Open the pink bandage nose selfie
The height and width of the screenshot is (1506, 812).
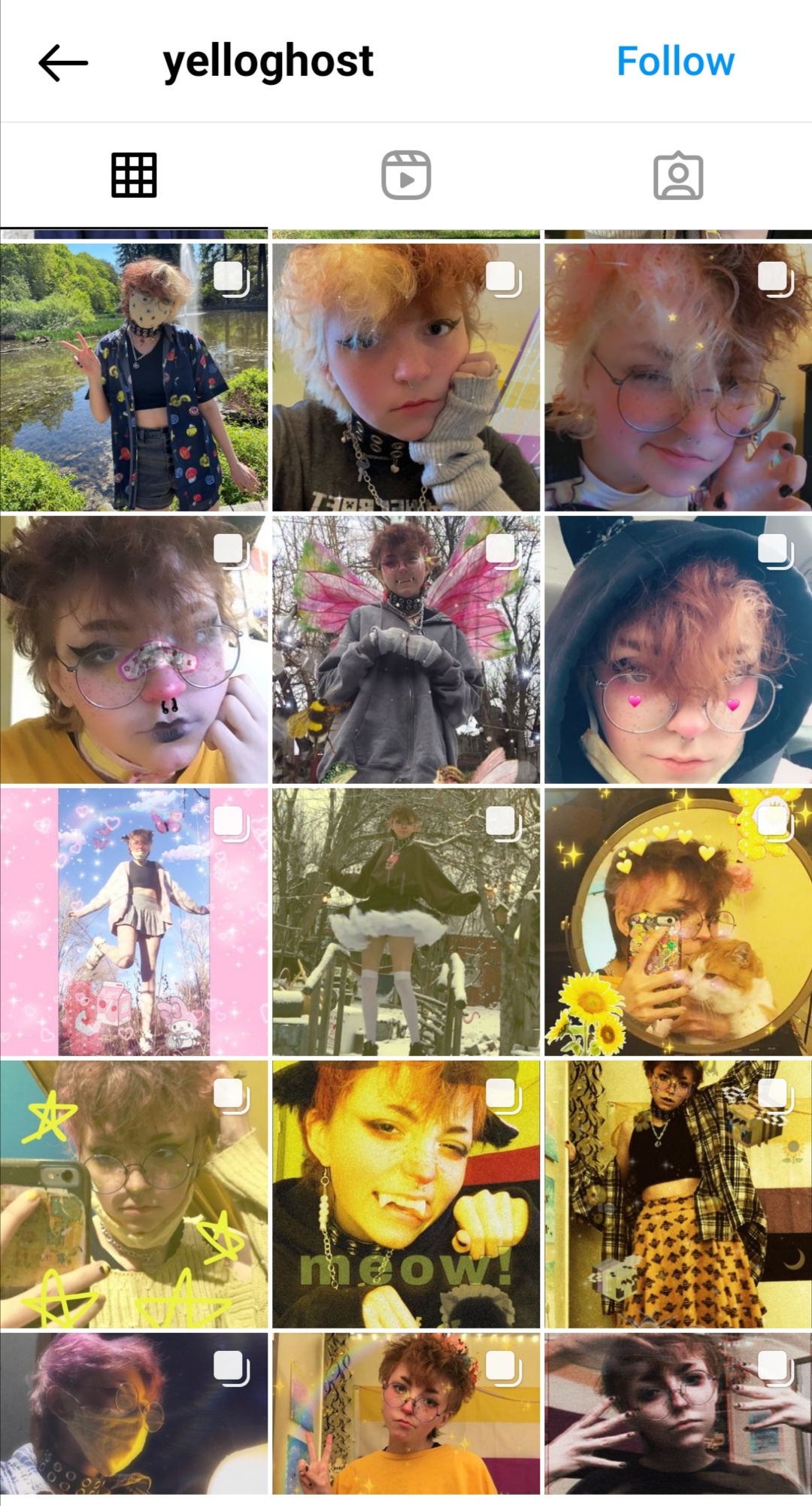(x=134, y=649)
